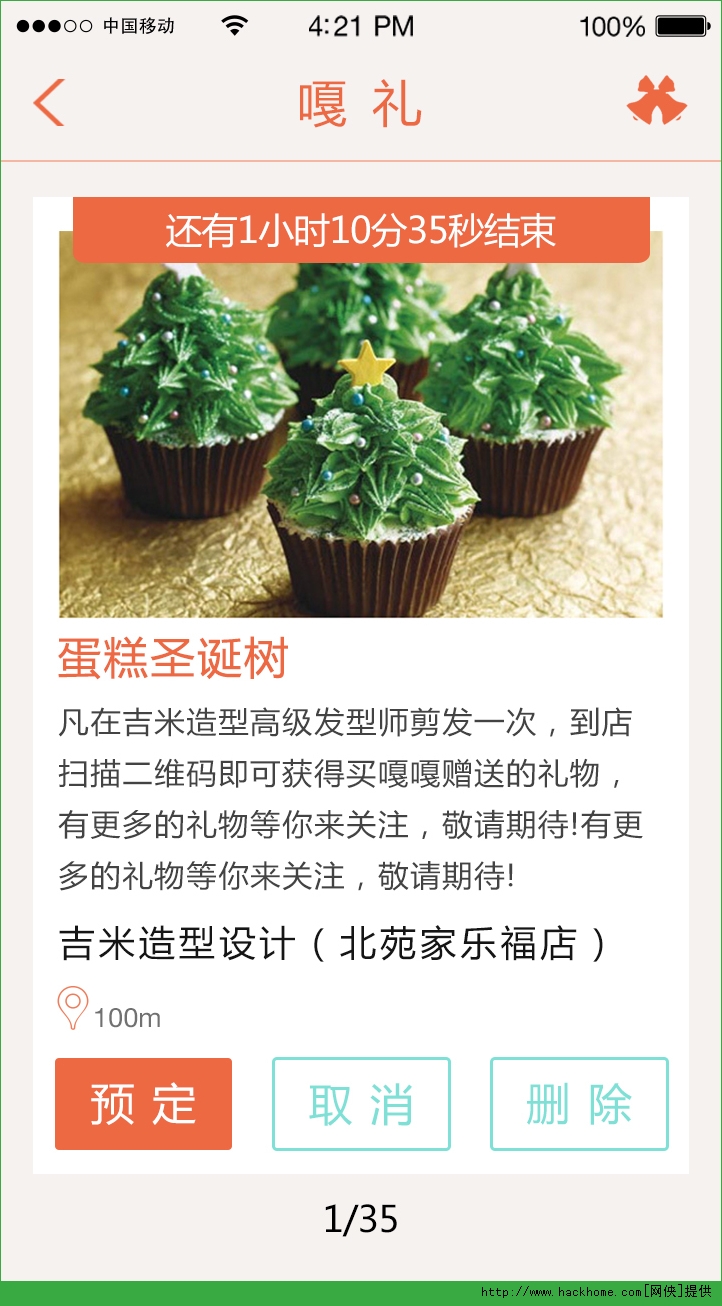The image size is (722, 1306).
Task: Go back using the left arrow
Action: tap(48, 102)
